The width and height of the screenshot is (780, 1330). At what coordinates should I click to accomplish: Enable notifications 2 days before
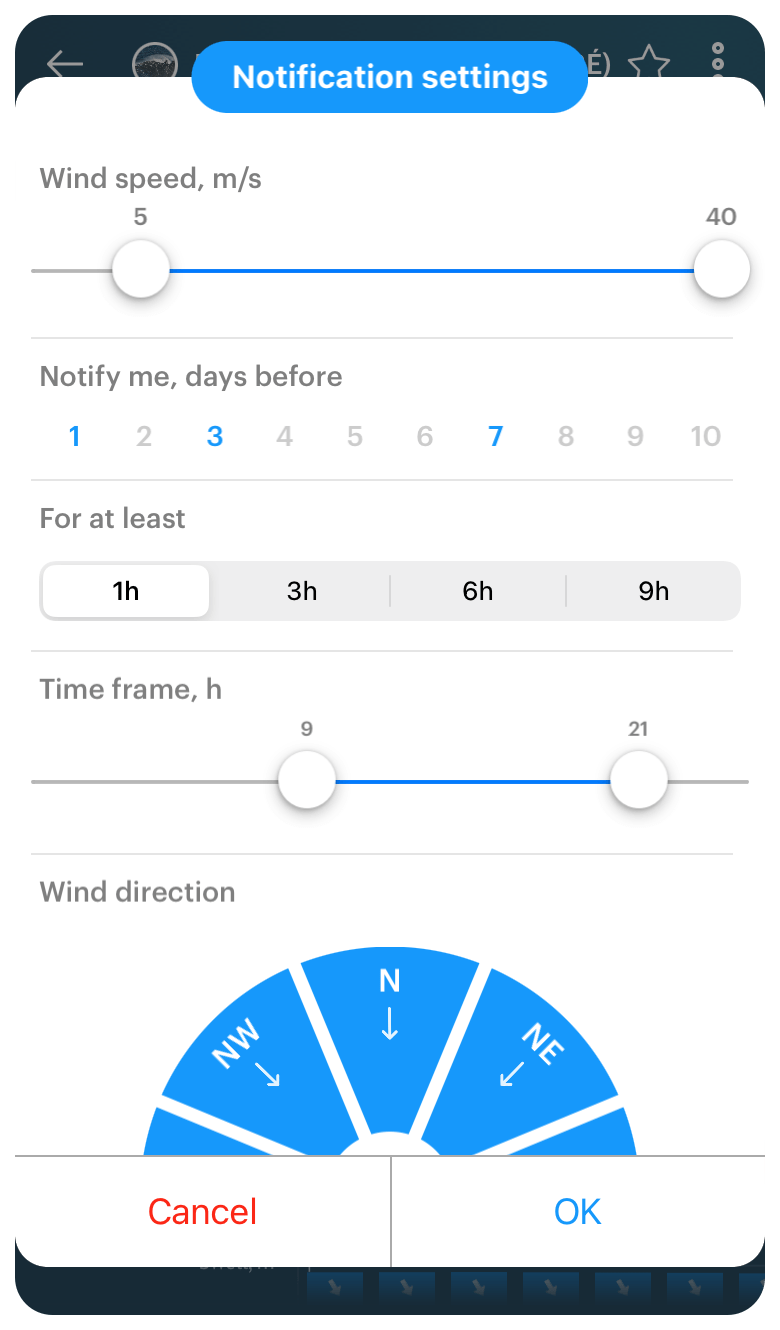coord(144,436)
